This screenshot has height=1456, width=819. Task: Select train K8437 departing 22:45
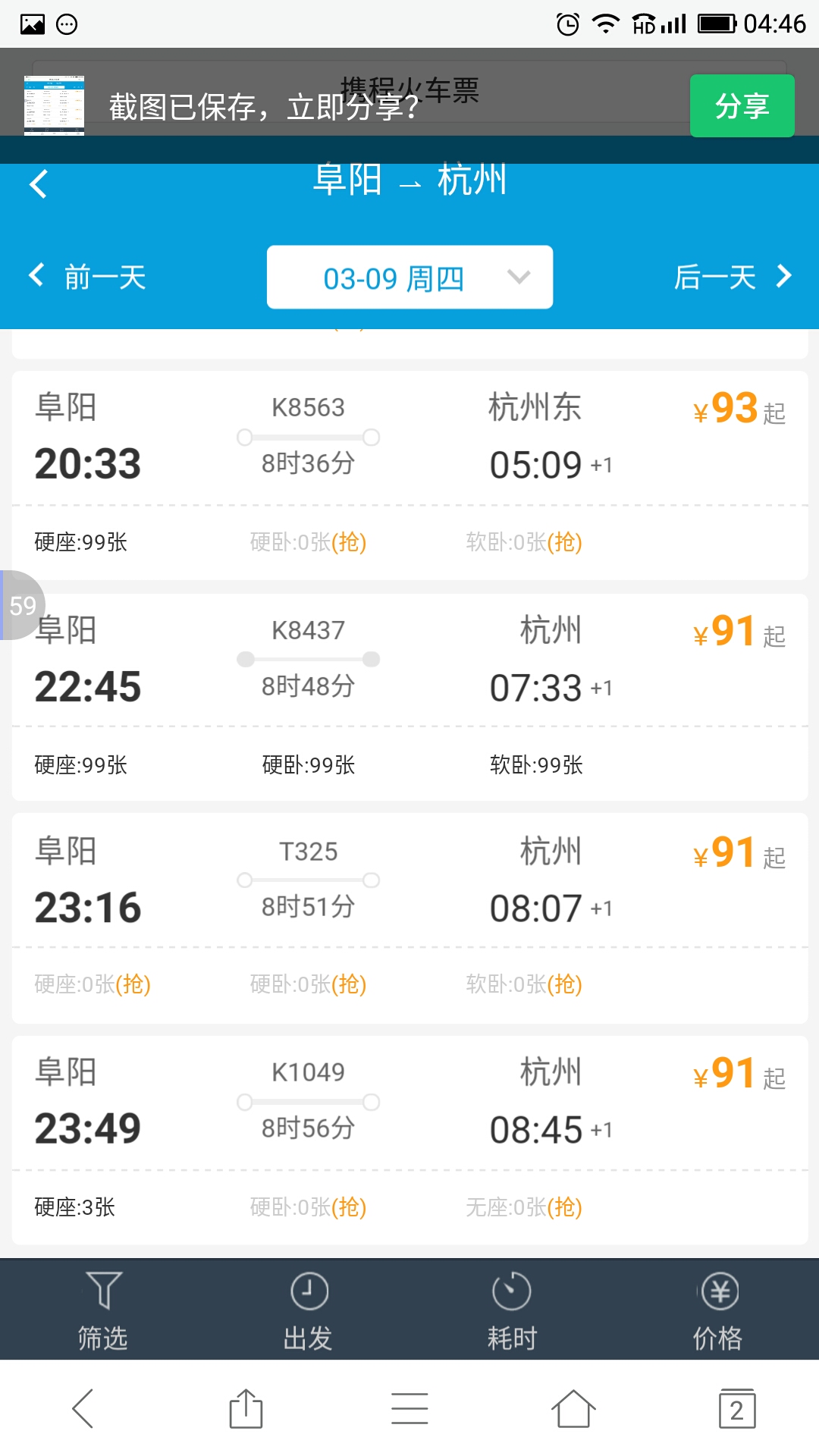(409, 697)
